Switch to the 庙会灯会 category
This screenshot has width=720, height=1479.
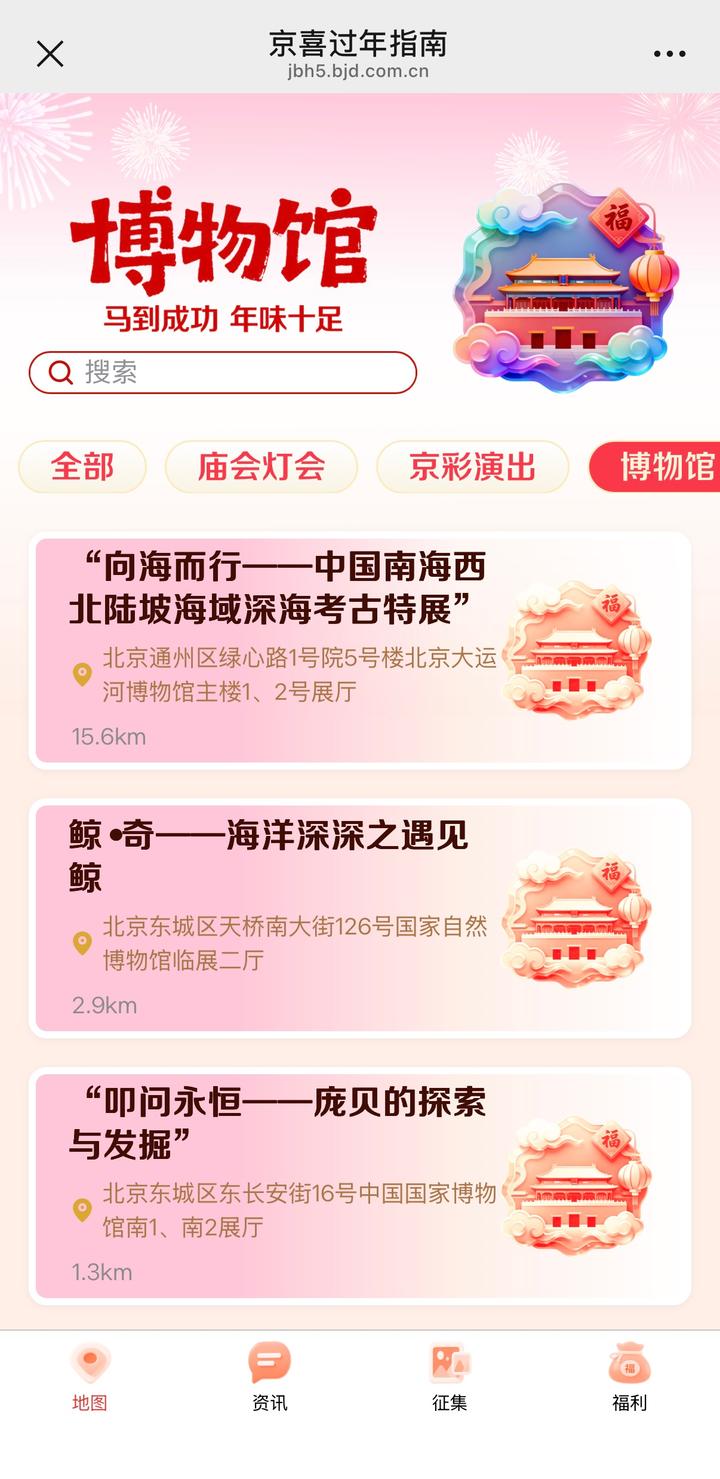pos(261,467)
